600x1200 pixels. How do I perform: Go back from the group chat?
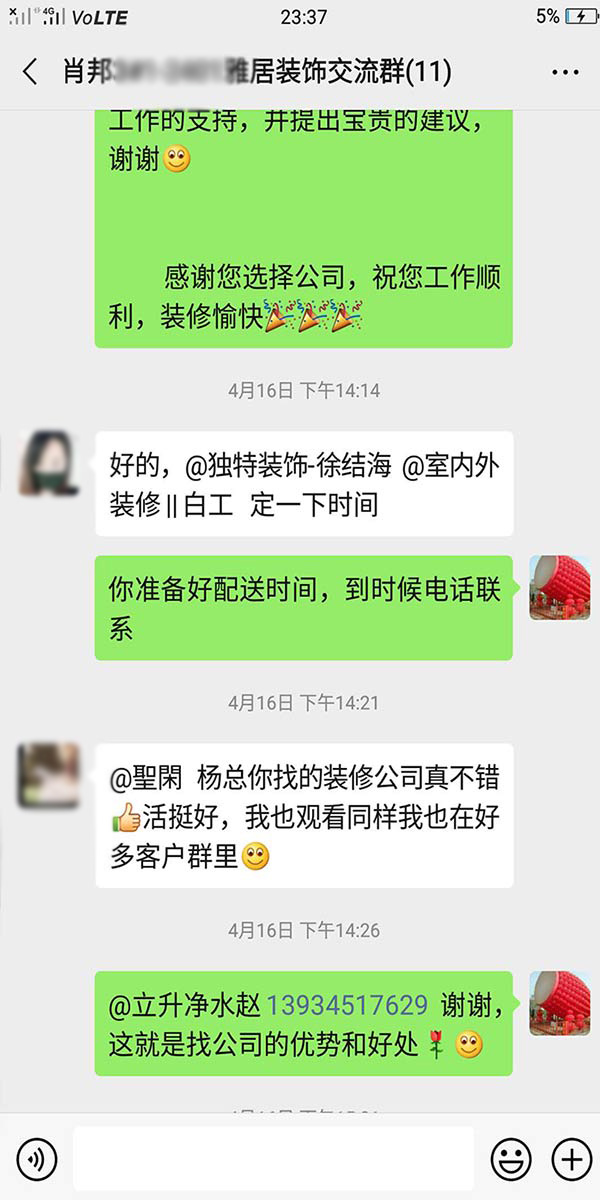pyautogui.click(x=30, y=72)
